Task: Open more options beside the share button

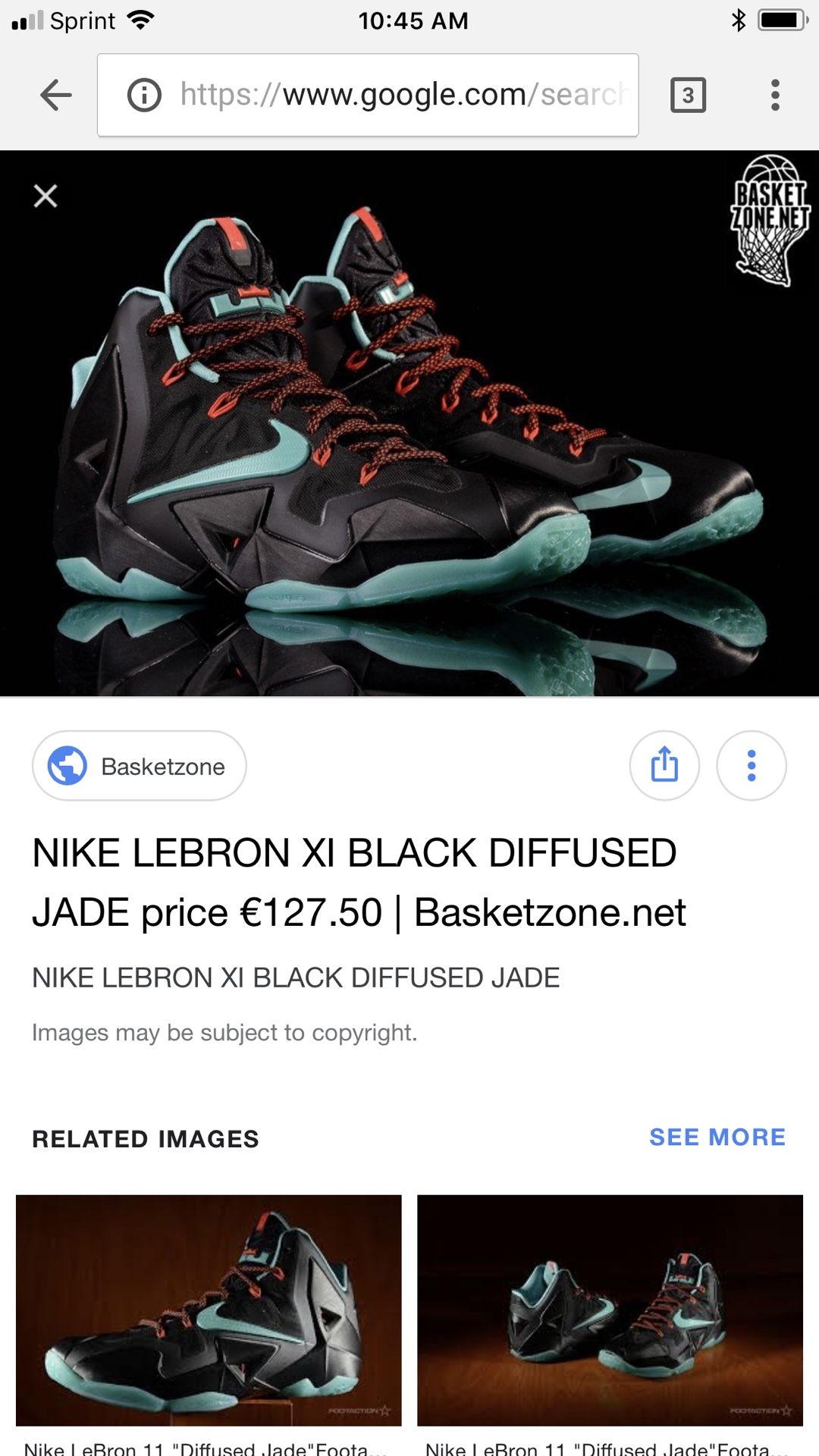Action: coord(751,765)
